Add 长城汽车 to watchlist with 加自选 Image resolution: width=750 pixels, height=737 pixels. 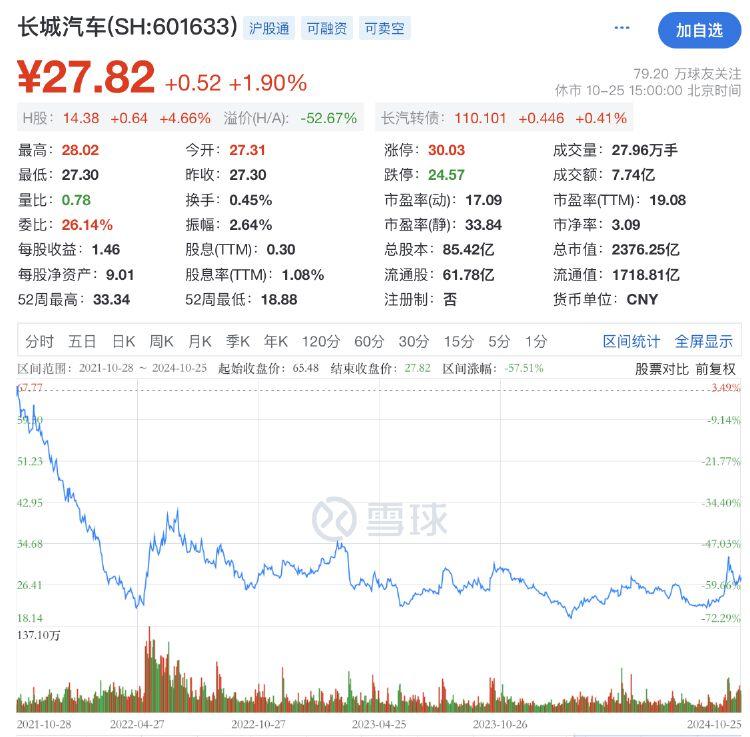[x=699, y=30]
